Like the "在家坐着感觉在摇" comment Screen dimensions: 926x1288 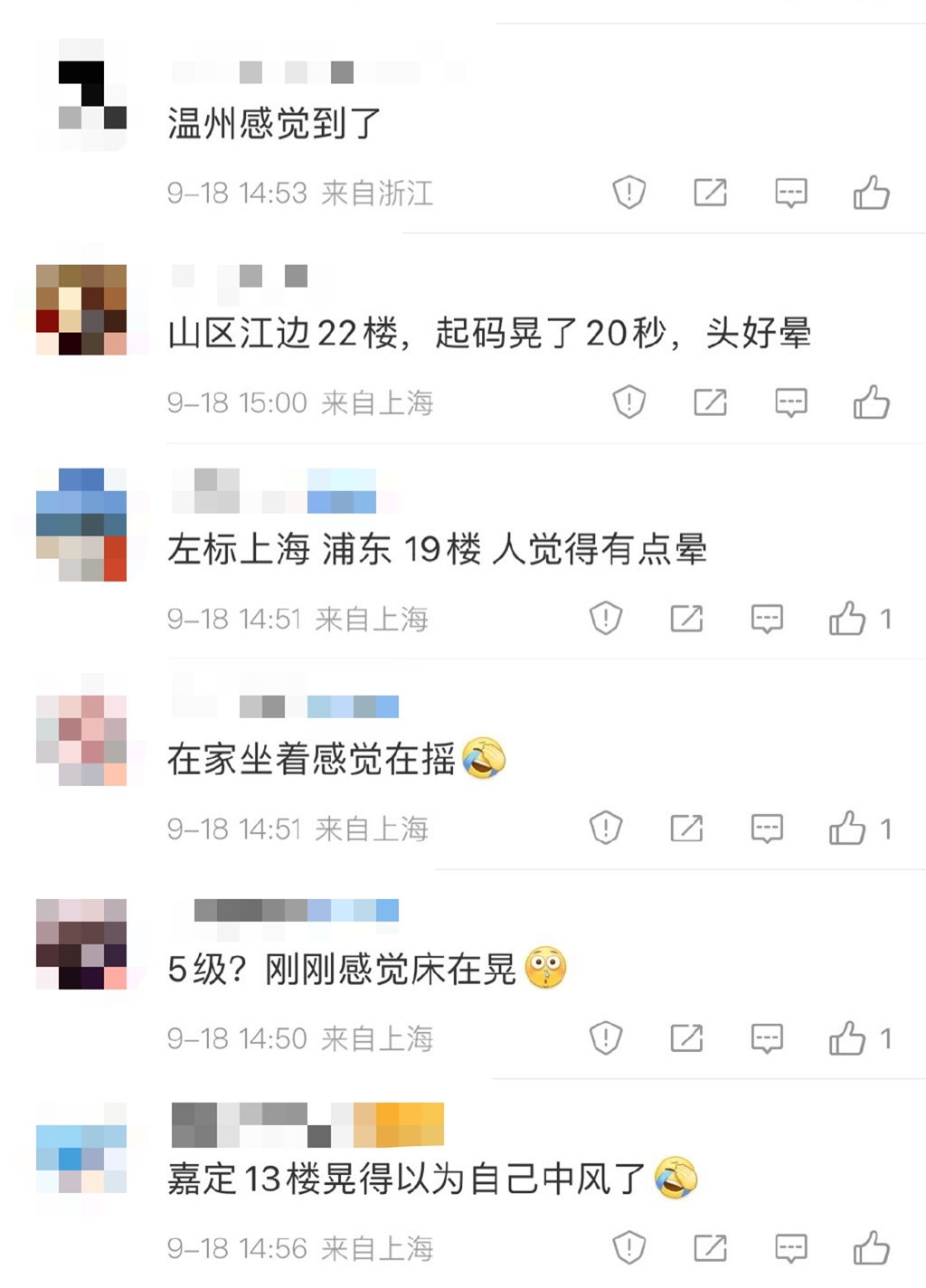point(848,827)
